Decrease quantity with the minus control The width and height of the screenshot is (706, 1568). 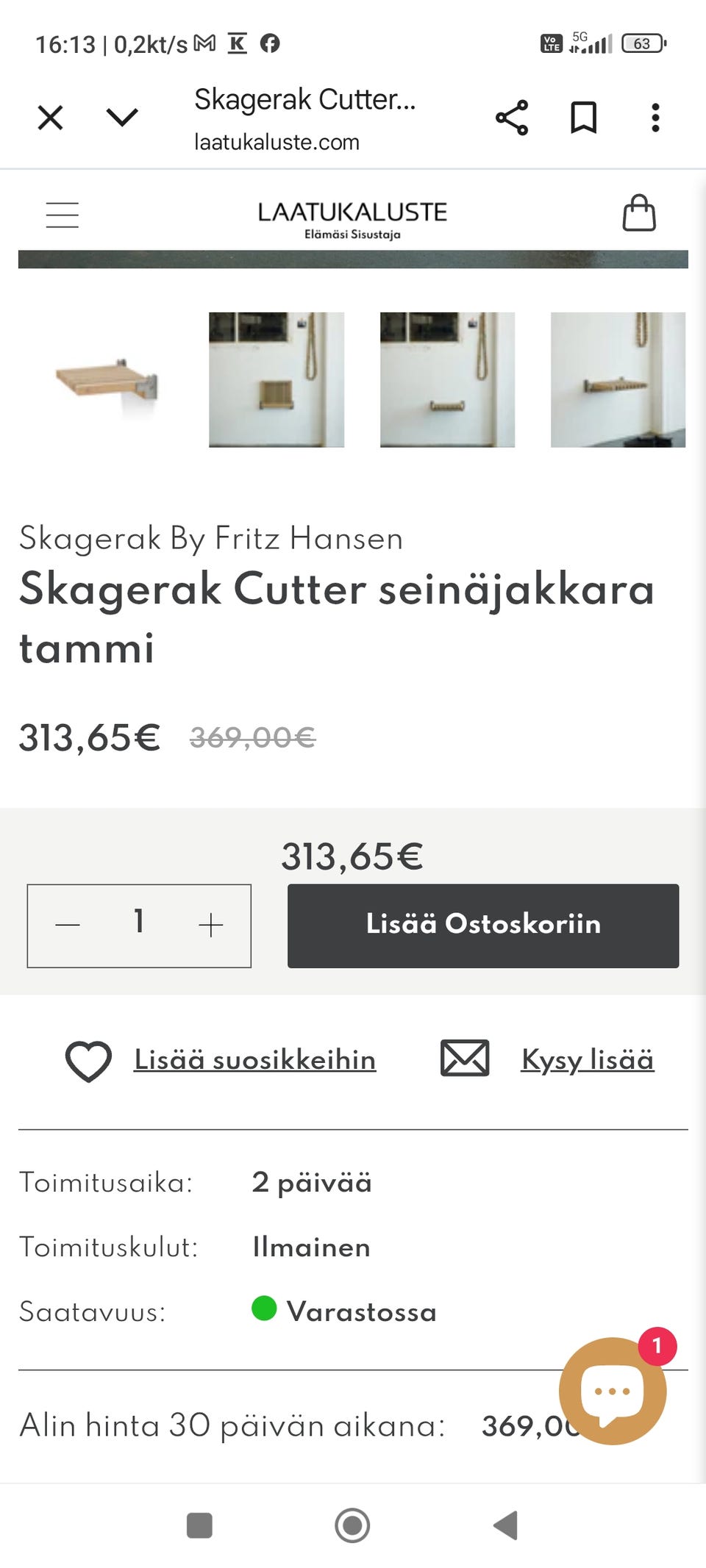tap(67, 924)
